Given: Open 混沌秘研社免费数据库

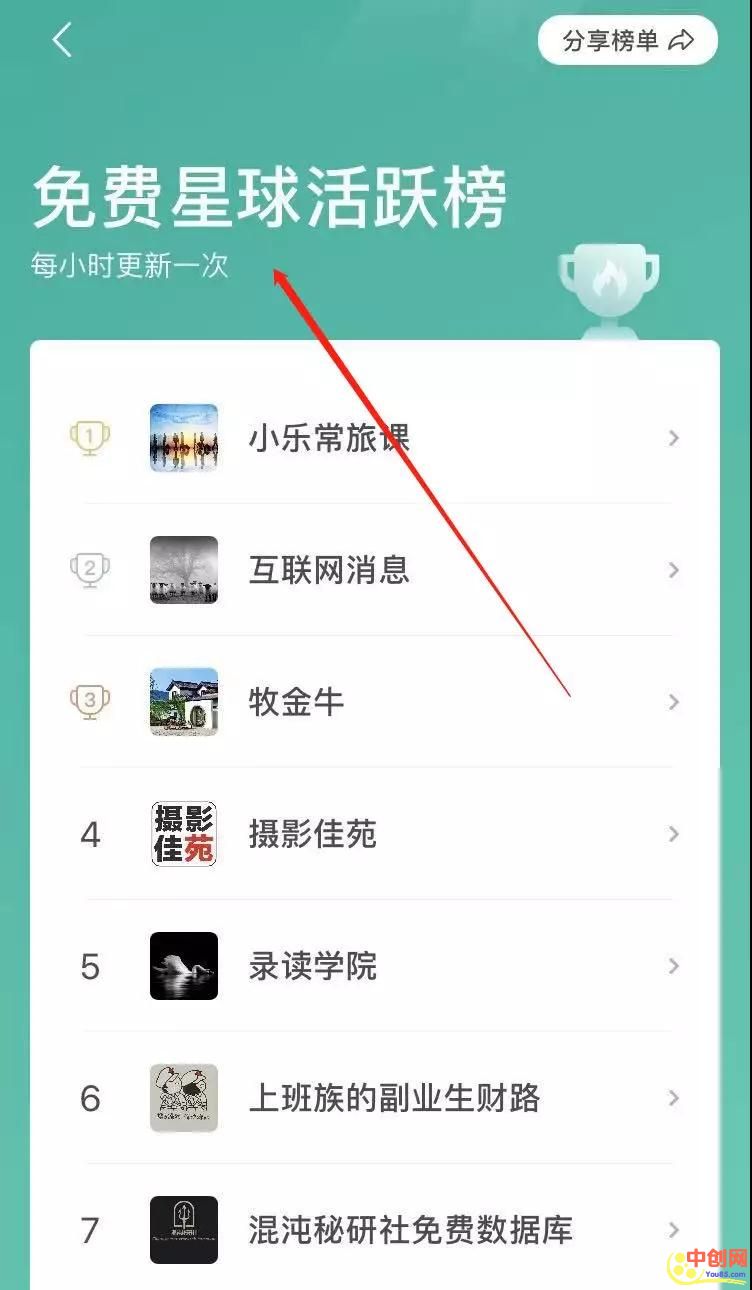Looking at the screenshot, I should 410,1230.
